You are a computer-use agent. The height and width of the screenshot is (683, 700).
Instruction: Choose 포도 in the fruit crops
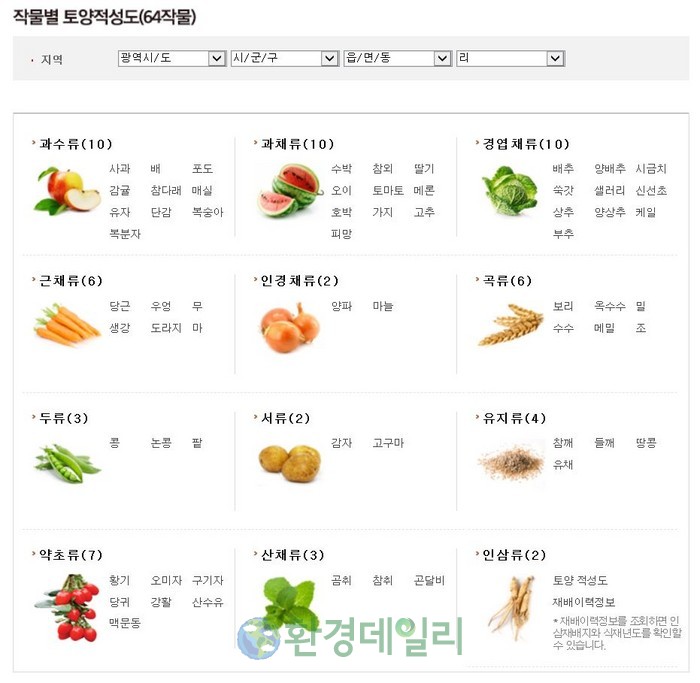coord(202,169)
